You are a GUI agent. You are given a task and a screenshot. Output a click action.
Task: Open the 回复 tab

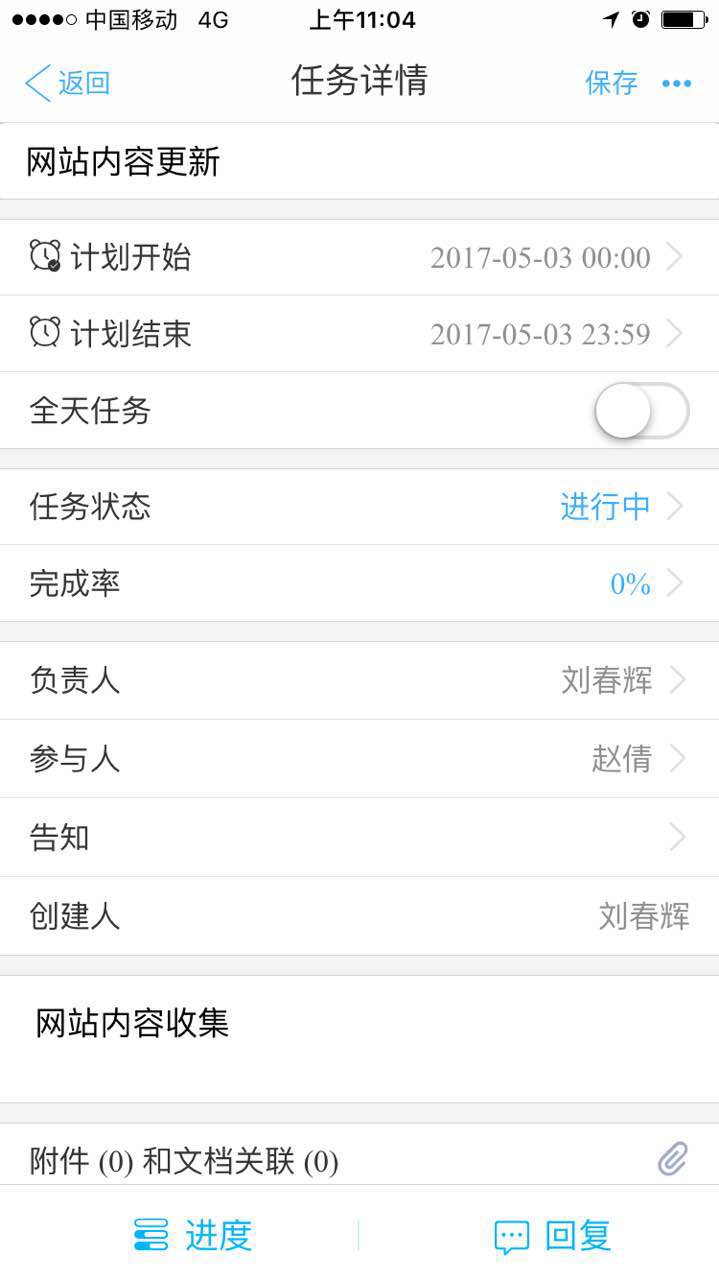552,1236
